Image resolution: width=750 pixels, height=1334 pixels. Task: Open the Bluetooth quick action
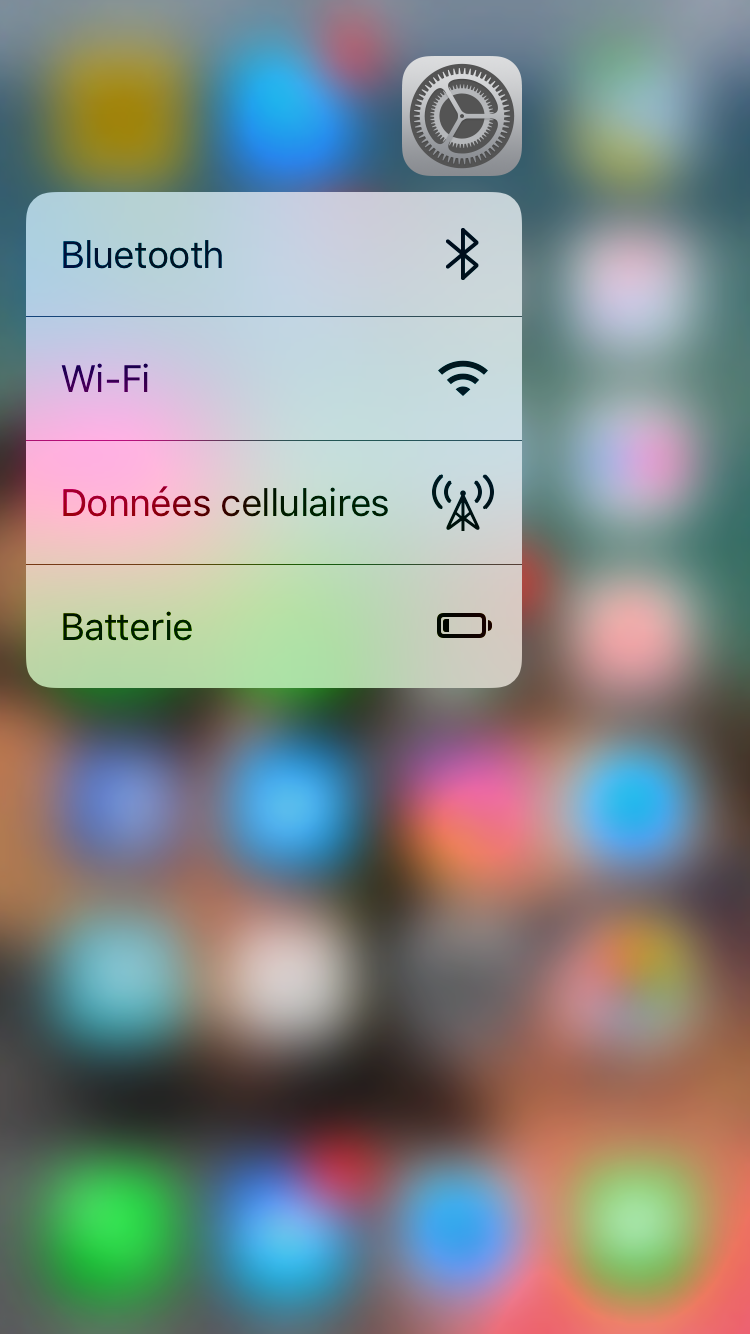click(x=273, y=255)
